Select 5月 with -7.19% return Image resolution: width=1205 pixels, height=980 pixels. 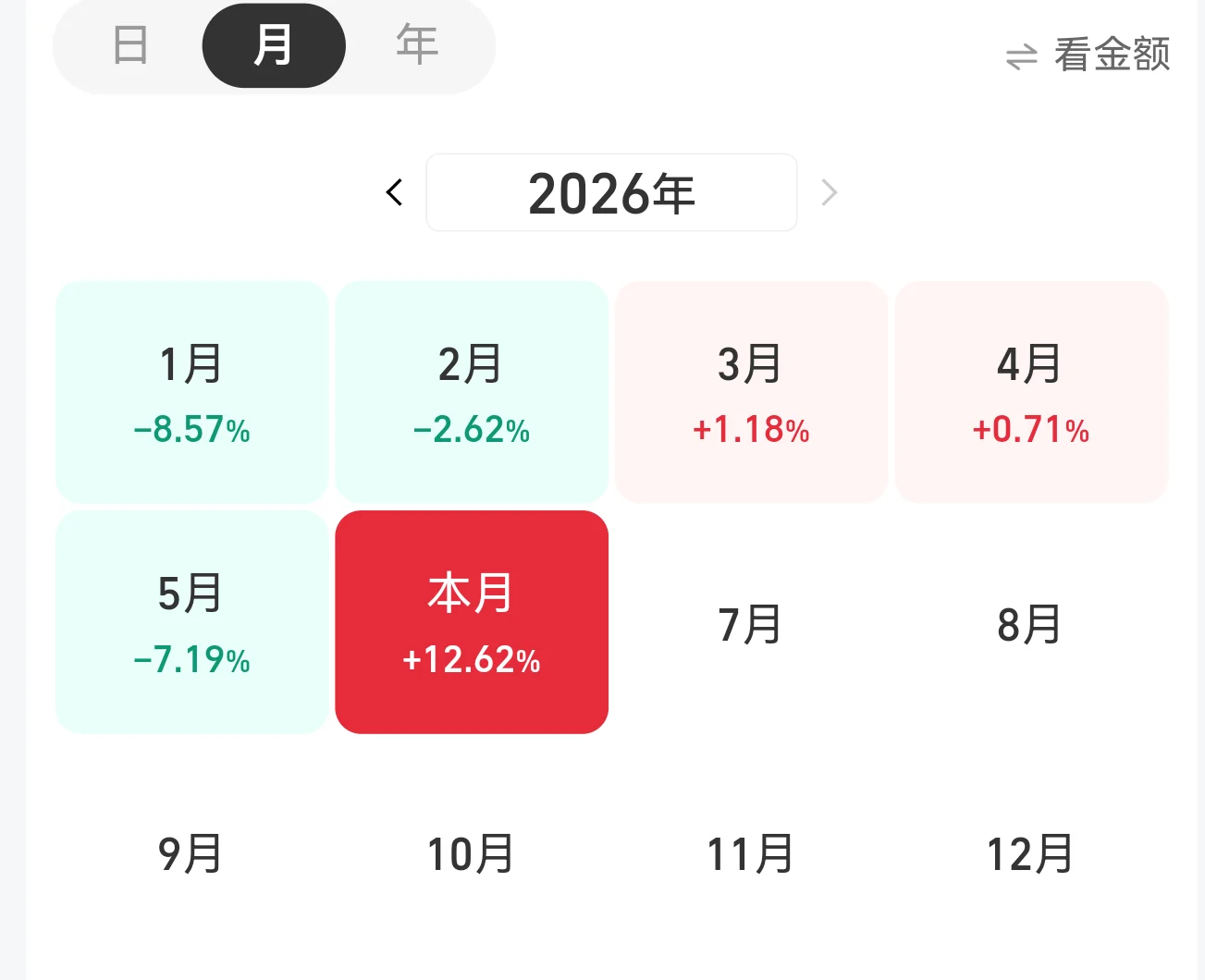(192, 622)
